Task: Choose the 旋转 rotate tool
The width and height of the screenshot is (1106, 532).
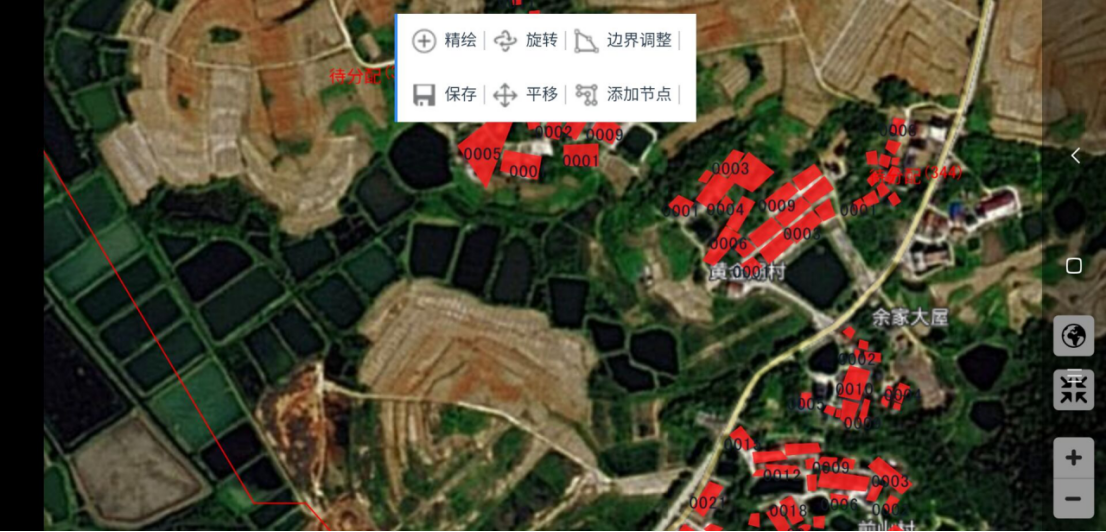Action: [x=526, y=41]
